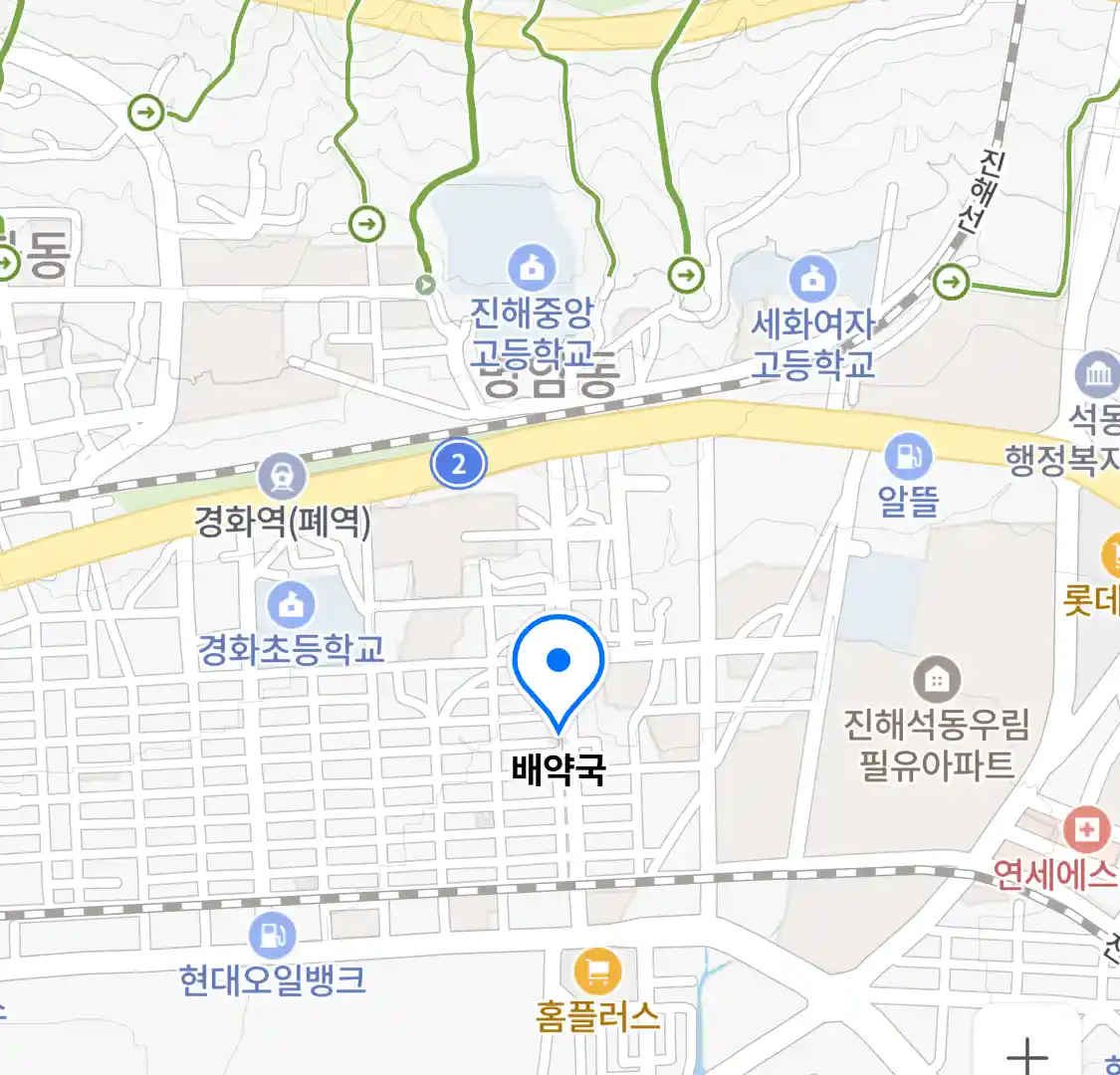Select the 경화역(폐역) station marker
Screen dimensions: 1120x1075
tap(282, 477)
